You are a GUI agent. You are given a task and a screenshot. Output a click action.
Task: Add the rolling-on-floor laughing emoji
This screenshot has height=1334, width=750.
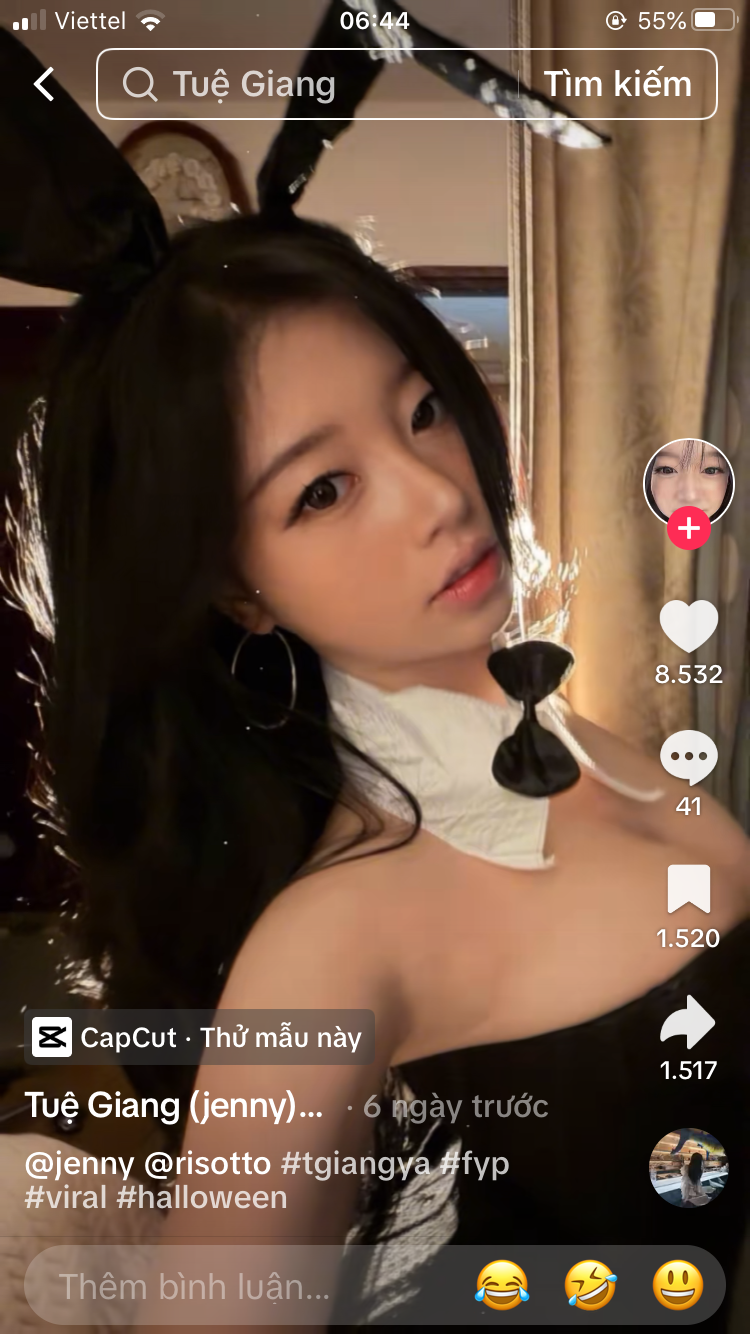pos(590,1285)
